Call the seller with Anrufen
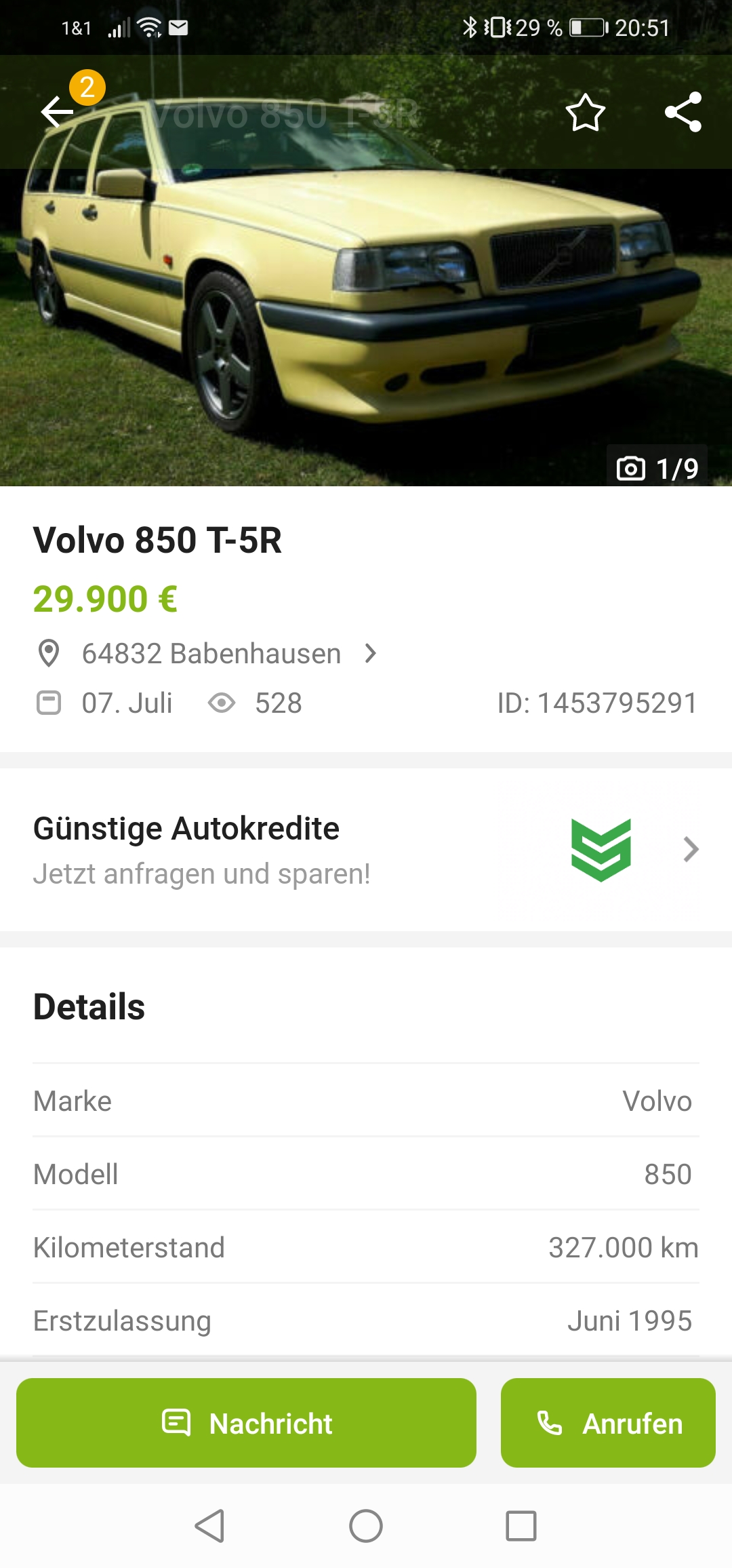 pos(608,1423)
